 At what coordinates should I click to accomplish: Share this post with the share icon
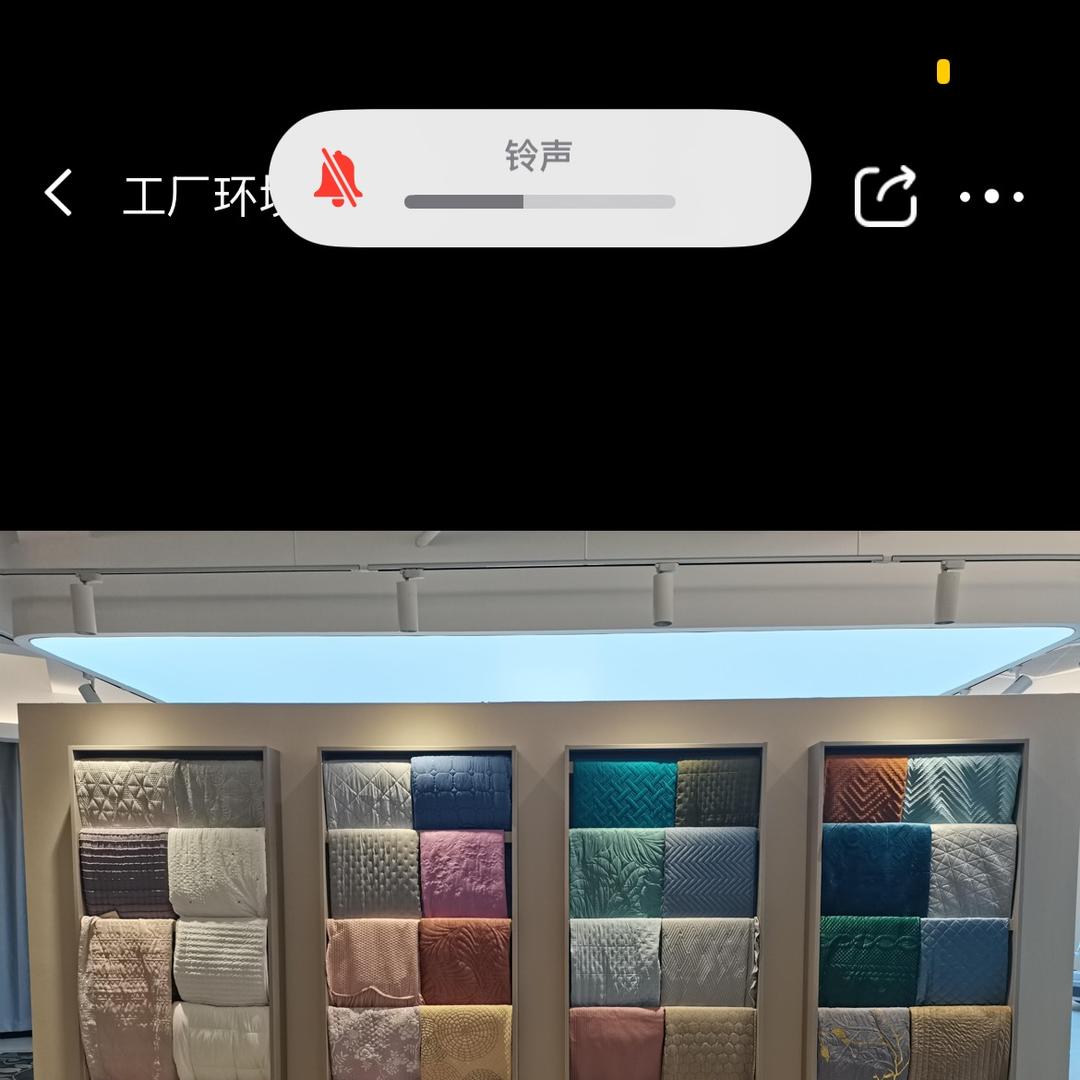[x=886, y=195]
